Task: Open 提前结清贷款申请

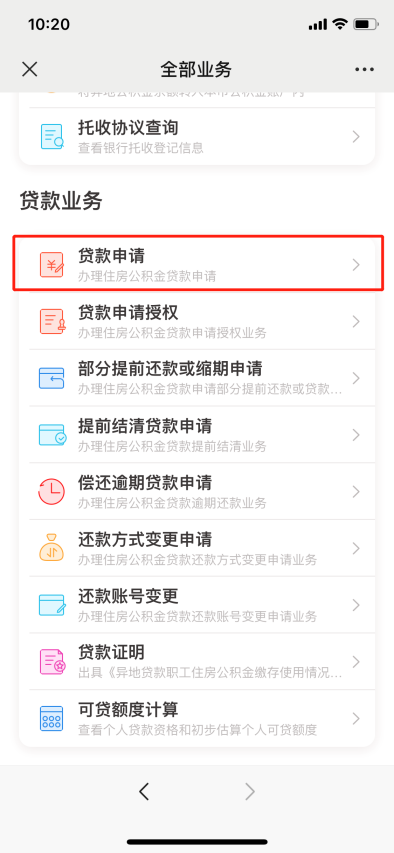Action: [197, 435]
